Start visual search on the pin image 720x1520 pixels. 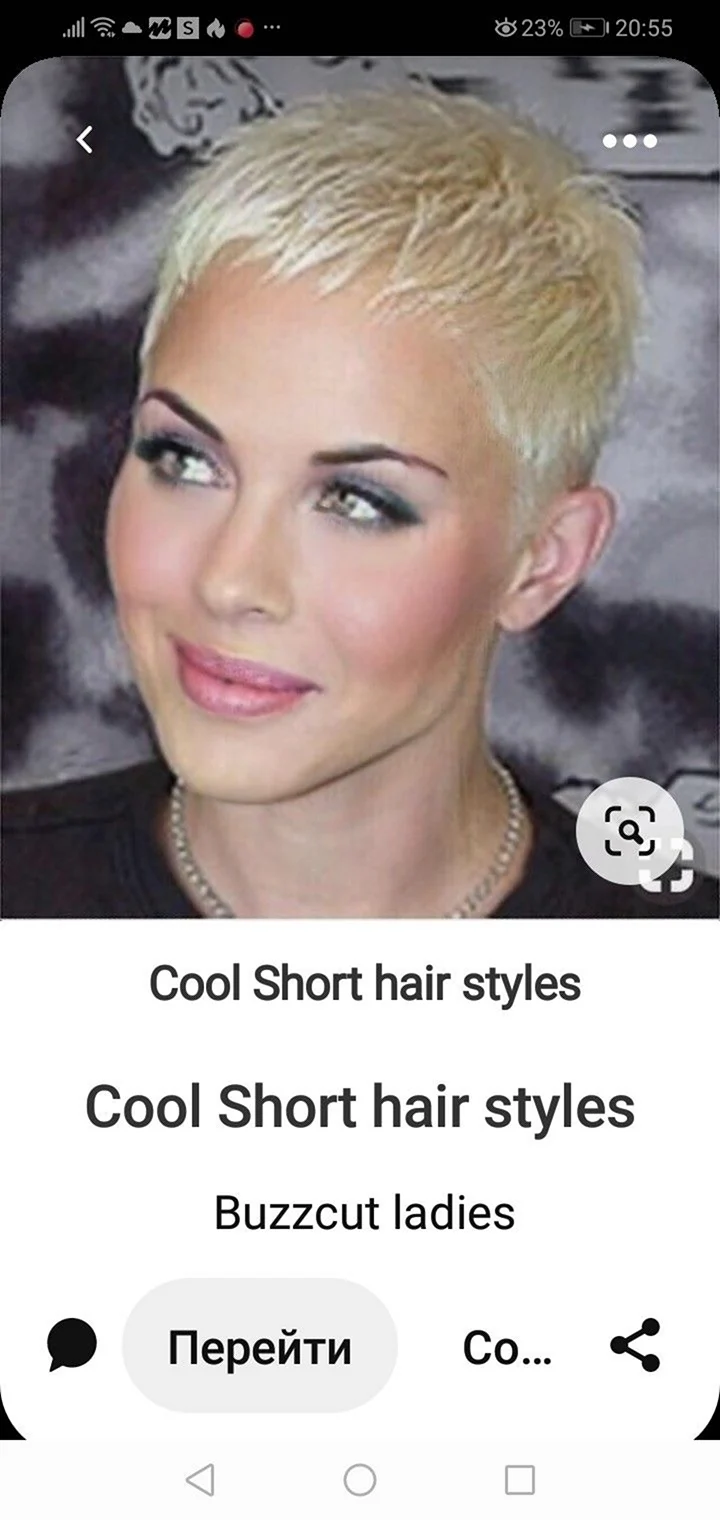click(x=630, y=830)
